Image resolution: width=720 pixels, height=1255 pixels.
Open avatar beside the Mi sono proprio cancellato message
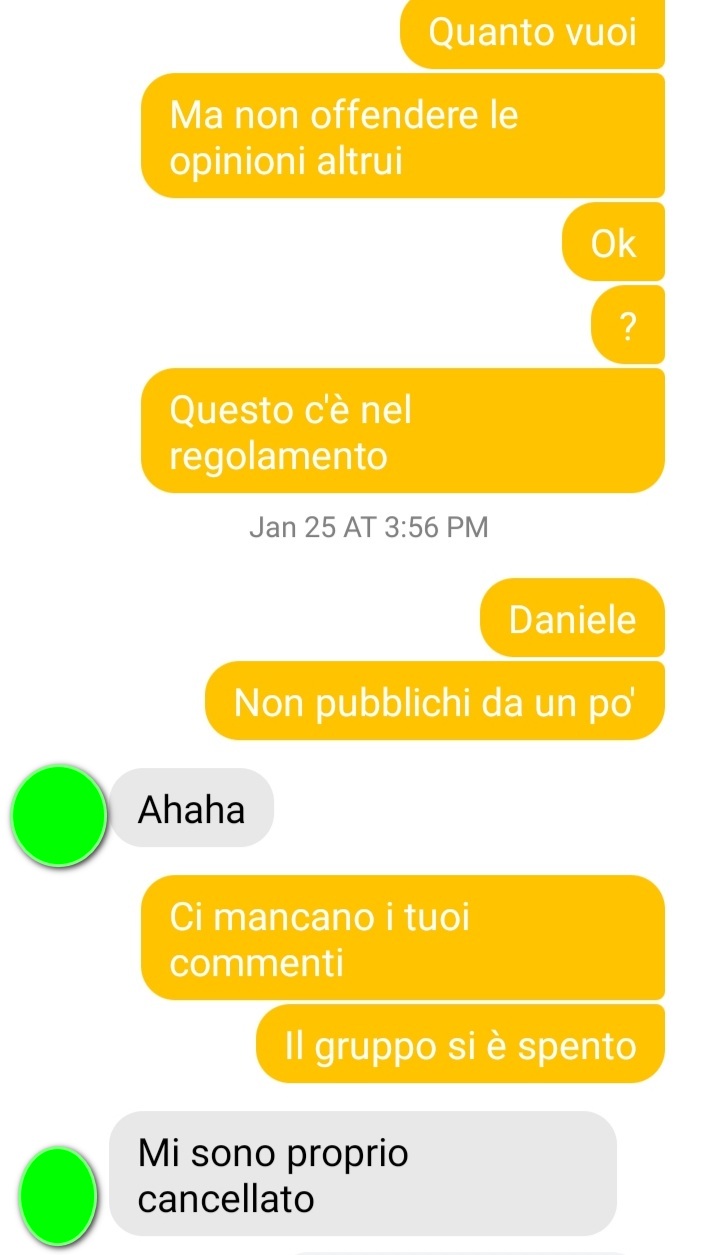60,1196
